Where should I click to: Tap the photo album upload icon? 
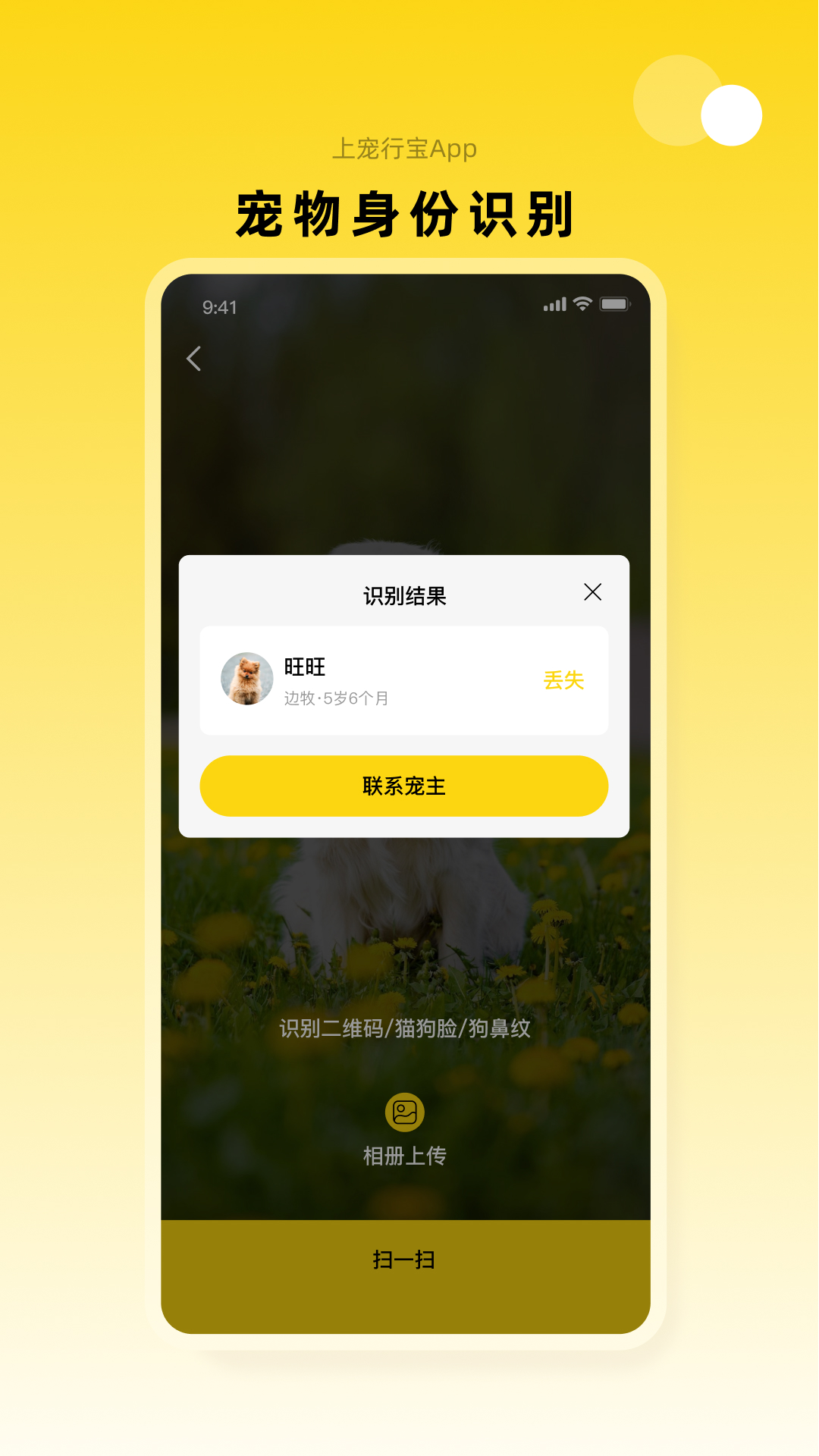[406, 1111]
